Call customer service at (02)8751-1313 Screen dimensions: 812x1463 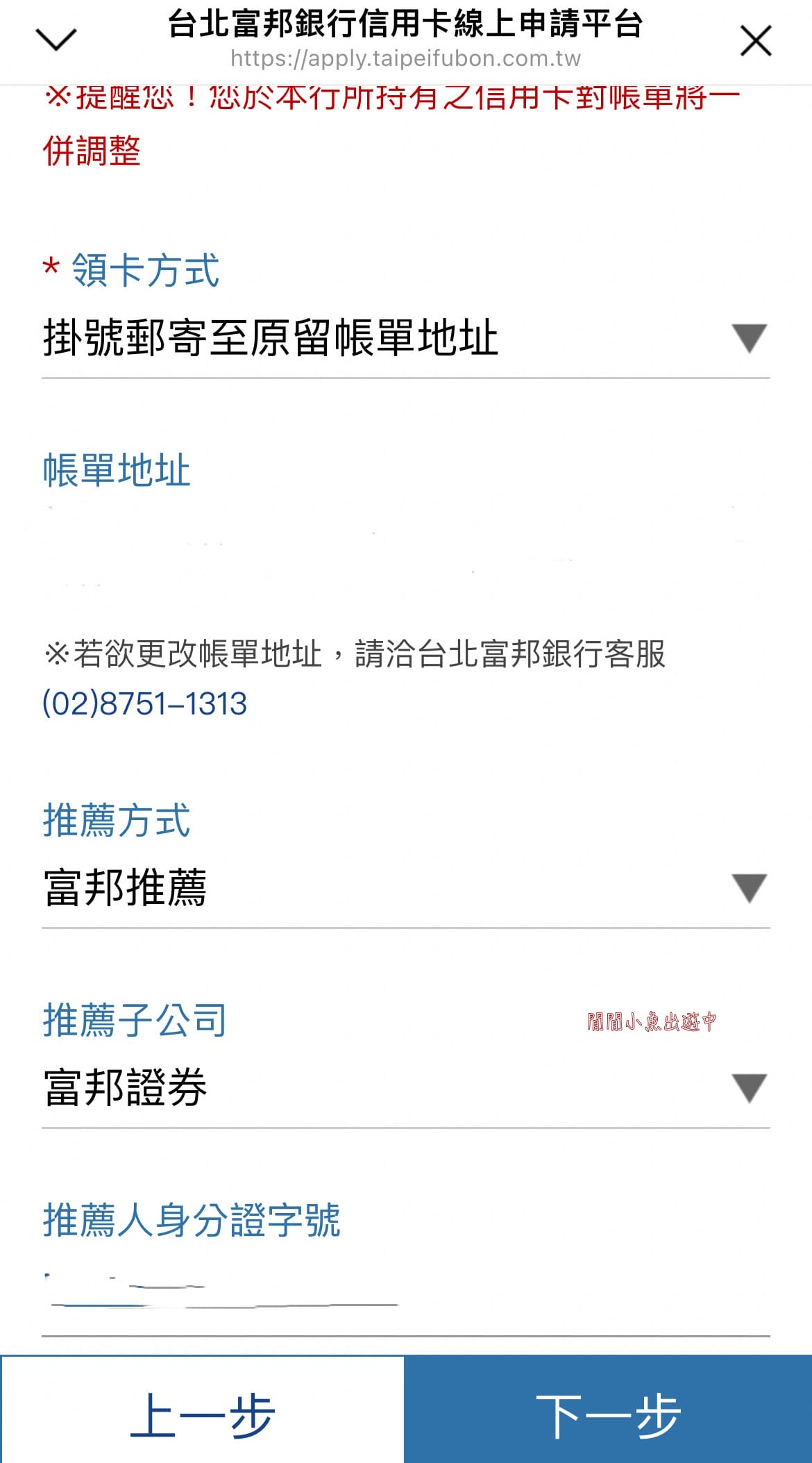[x=144, y=703]
